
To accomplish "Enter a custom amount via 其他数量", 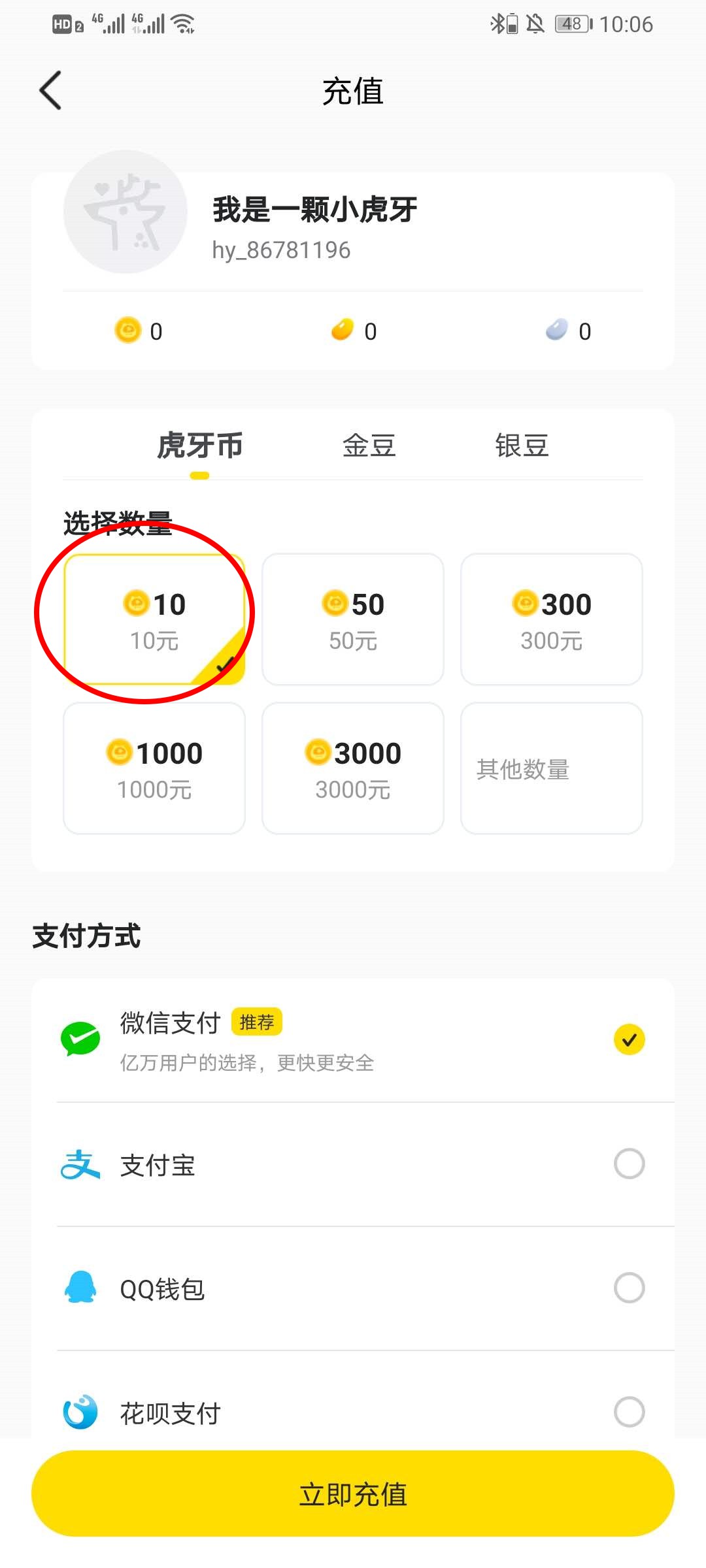I will [x=551, y=768].
